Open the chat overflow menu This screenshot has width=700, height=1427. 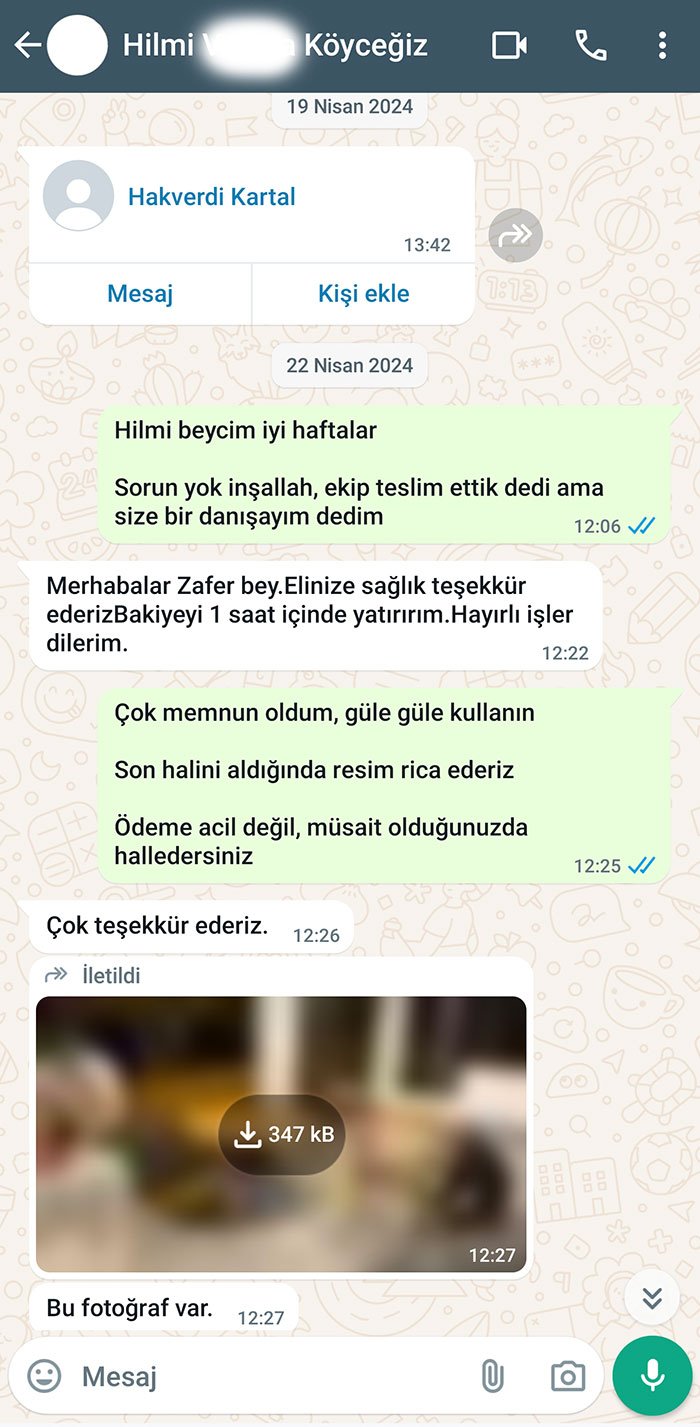tap(662, 46)
